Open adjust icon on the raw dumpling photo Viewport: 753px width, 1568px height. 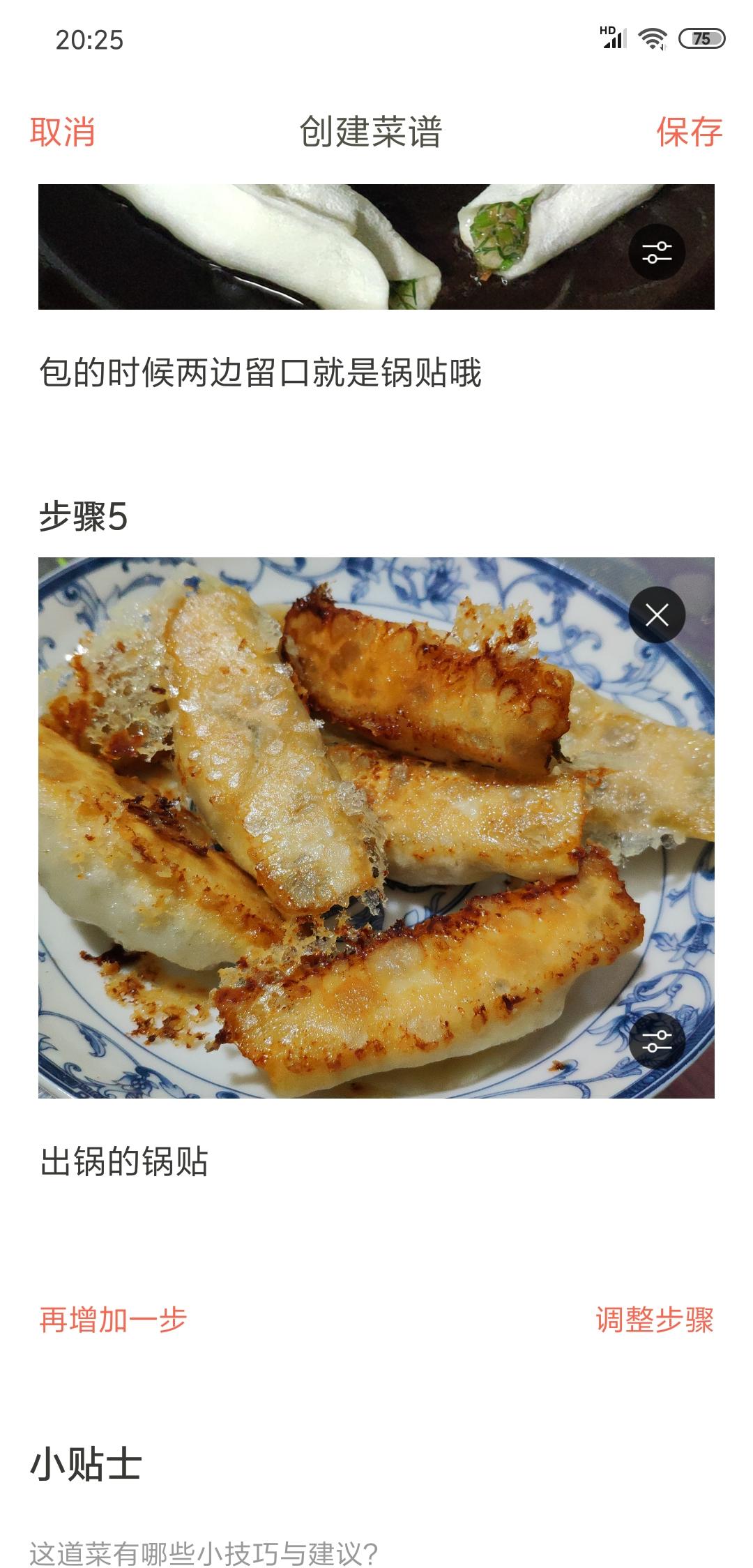(657, 252)
